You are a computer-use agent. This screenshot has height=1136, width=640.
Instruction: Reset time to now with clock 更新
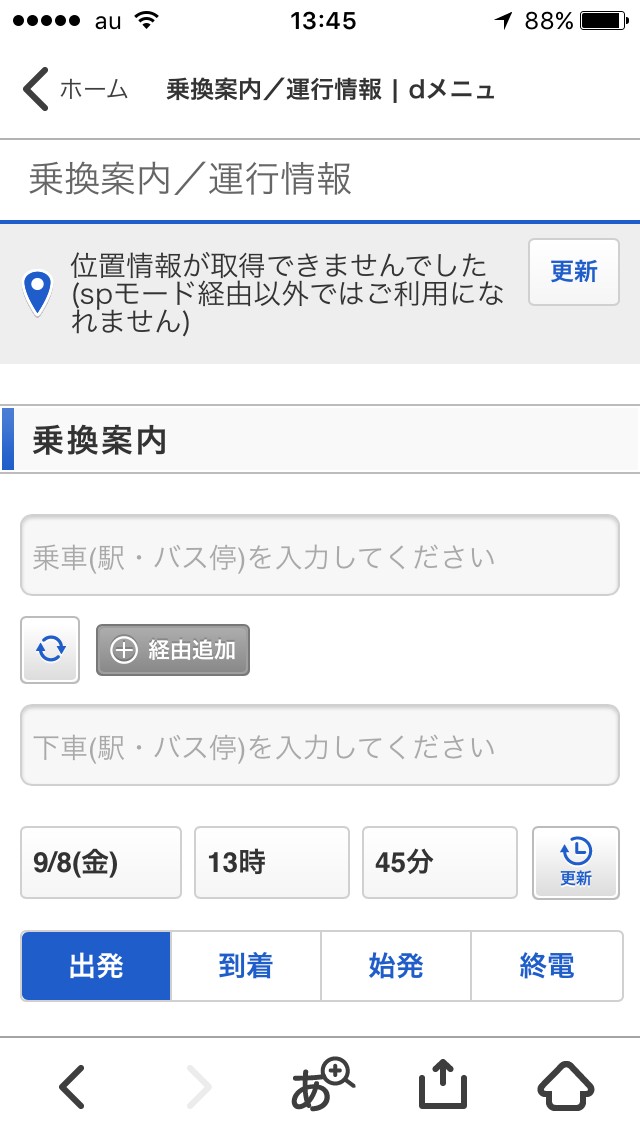pyautogui.click(x=575, y=862)
